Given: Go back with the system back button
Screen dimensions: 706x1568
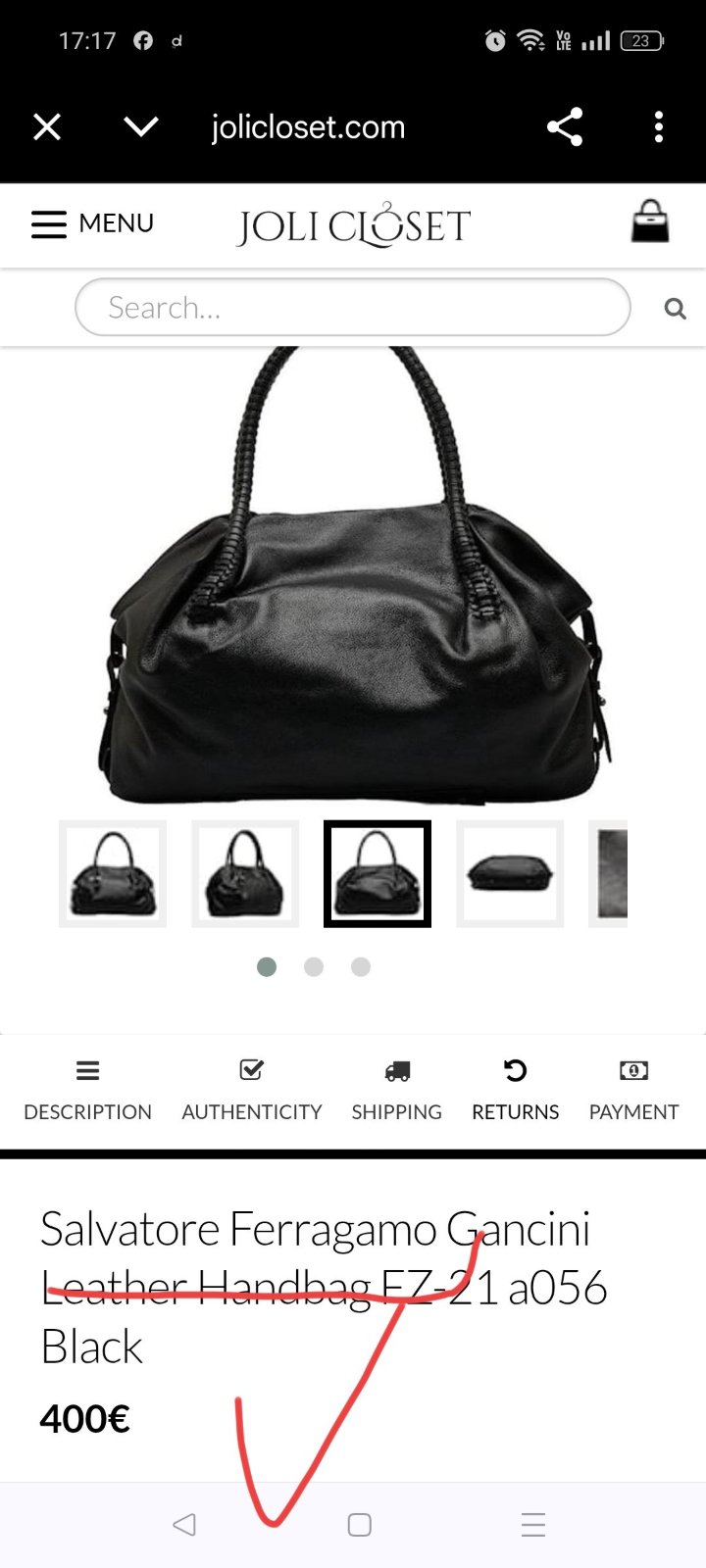Looking at the screenshot, I should [184, 1524].
